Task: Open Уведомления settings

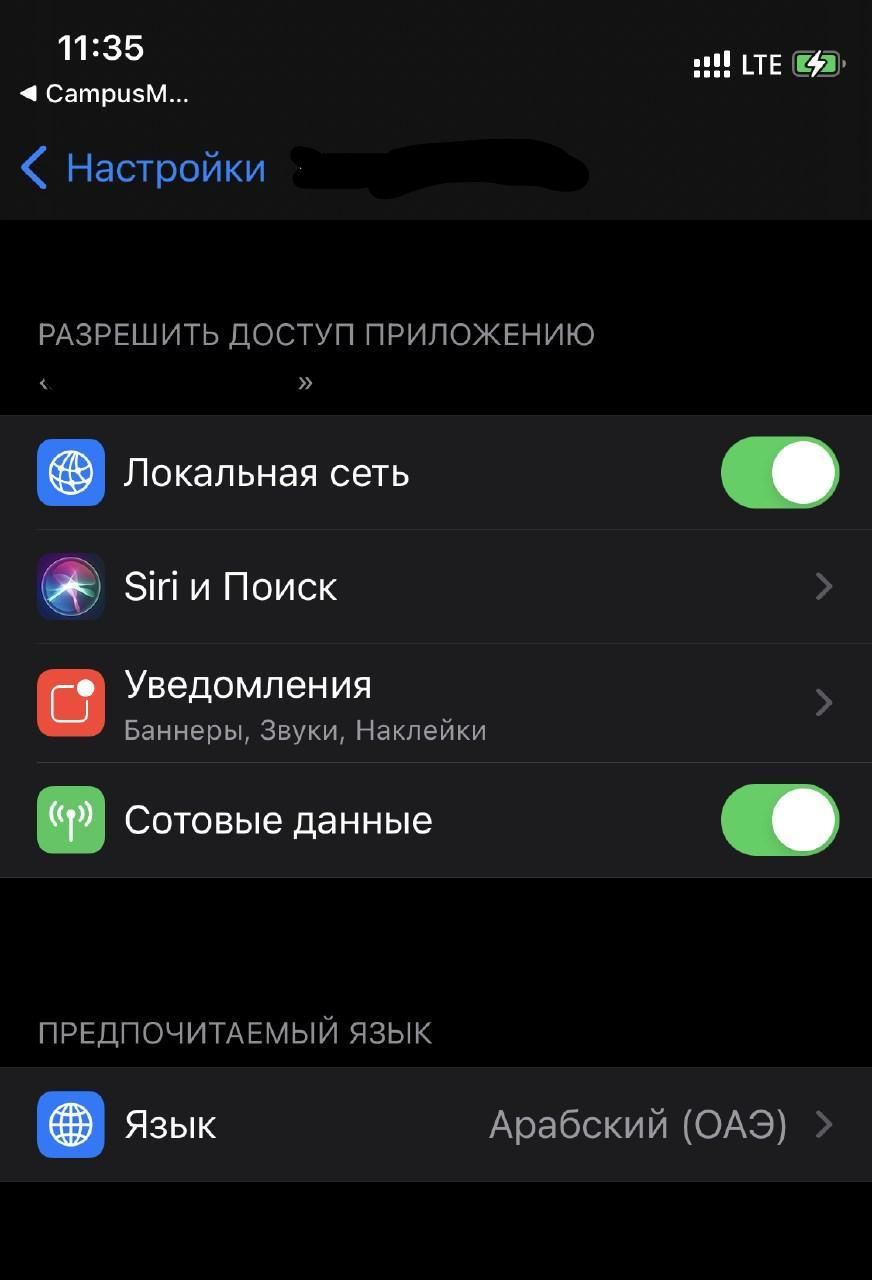Action: pyautogui.click(x=436, y=703)
